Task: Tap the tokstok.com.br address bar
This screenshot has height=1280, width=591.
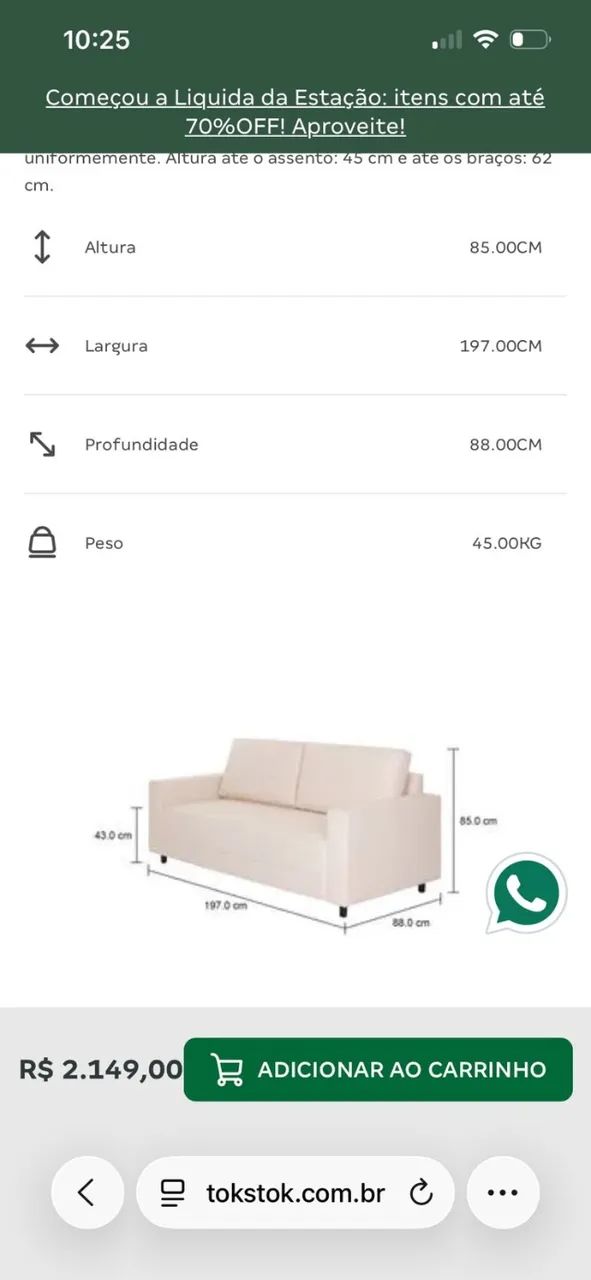Action: pos(295,1192)
